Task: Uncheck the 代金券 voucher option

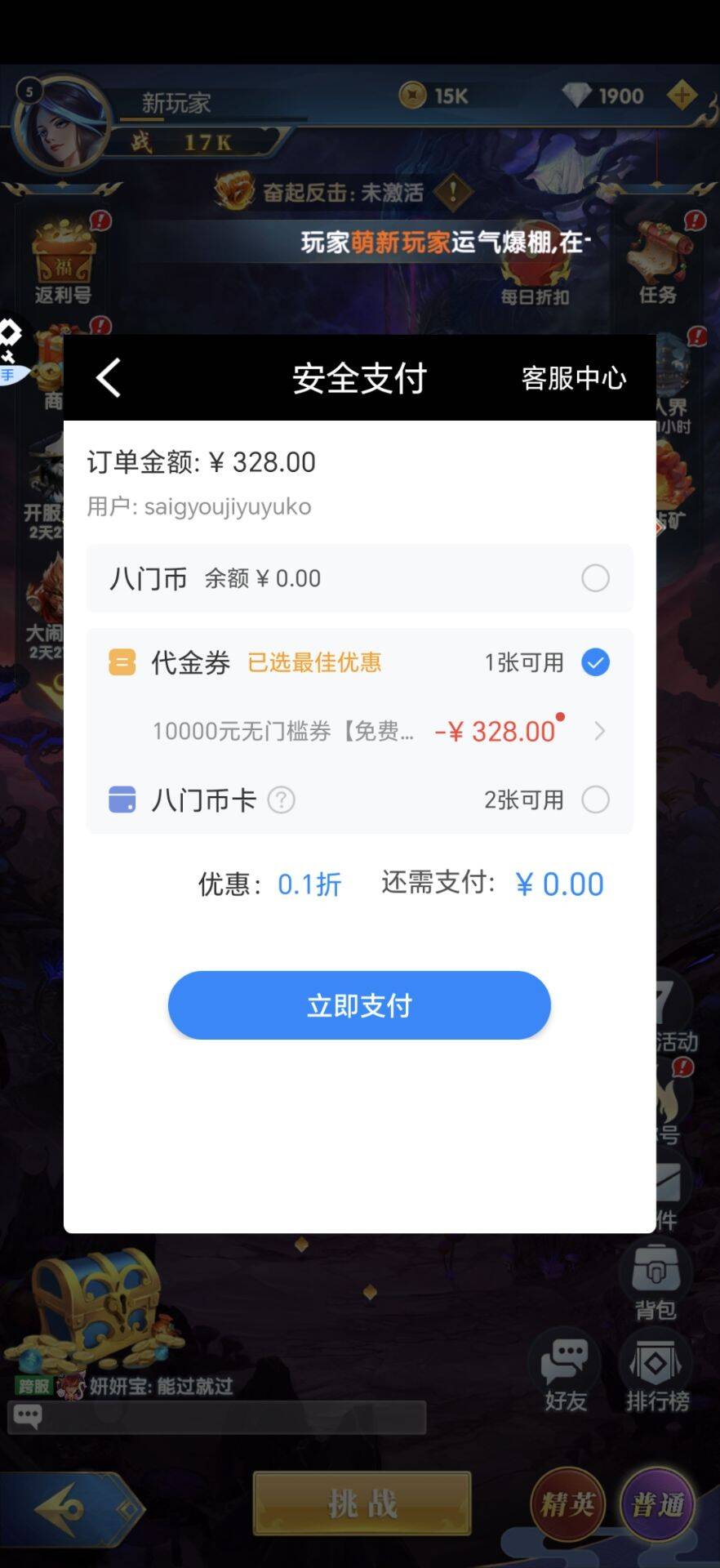Action: point(595,662)
